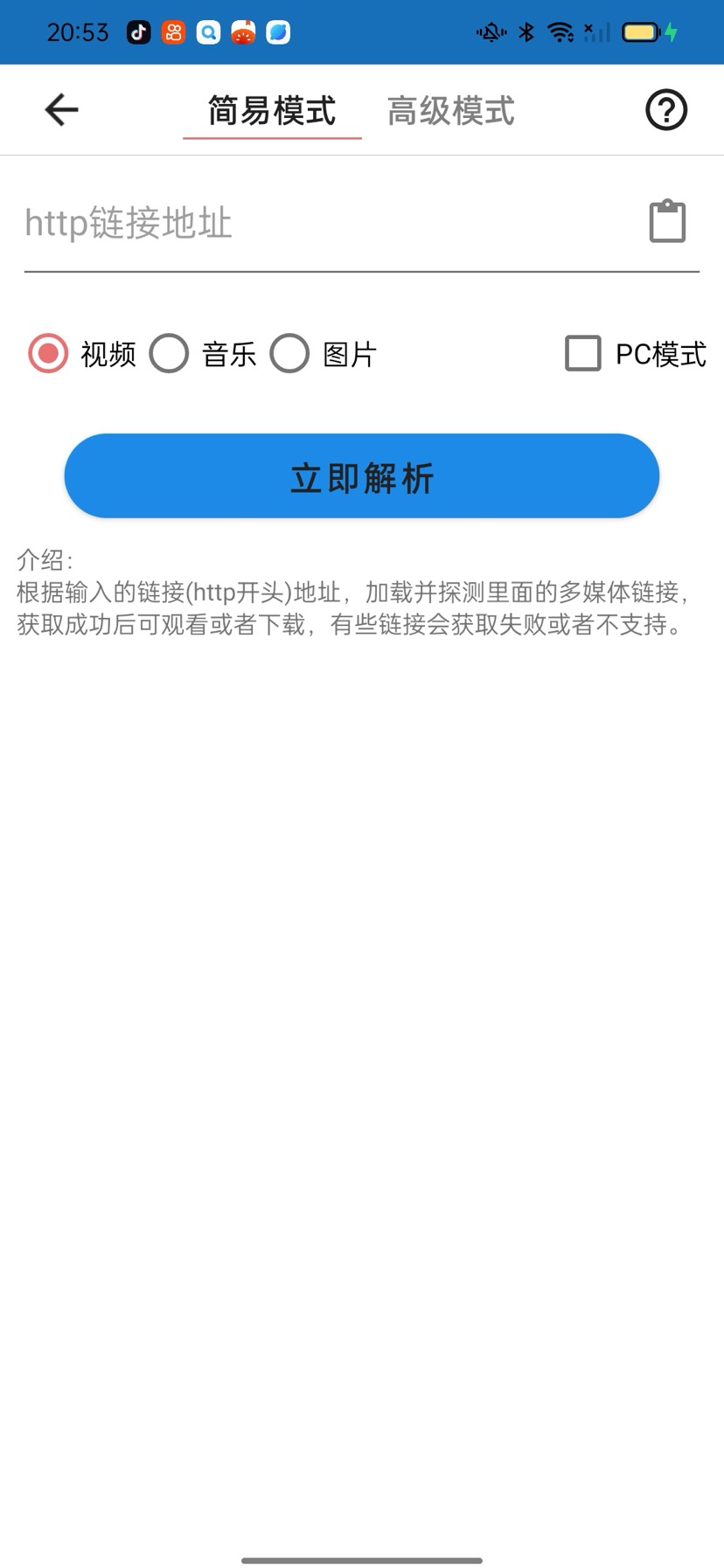
Task: Choose the 音乐 radio option
Action: (170, 354)
